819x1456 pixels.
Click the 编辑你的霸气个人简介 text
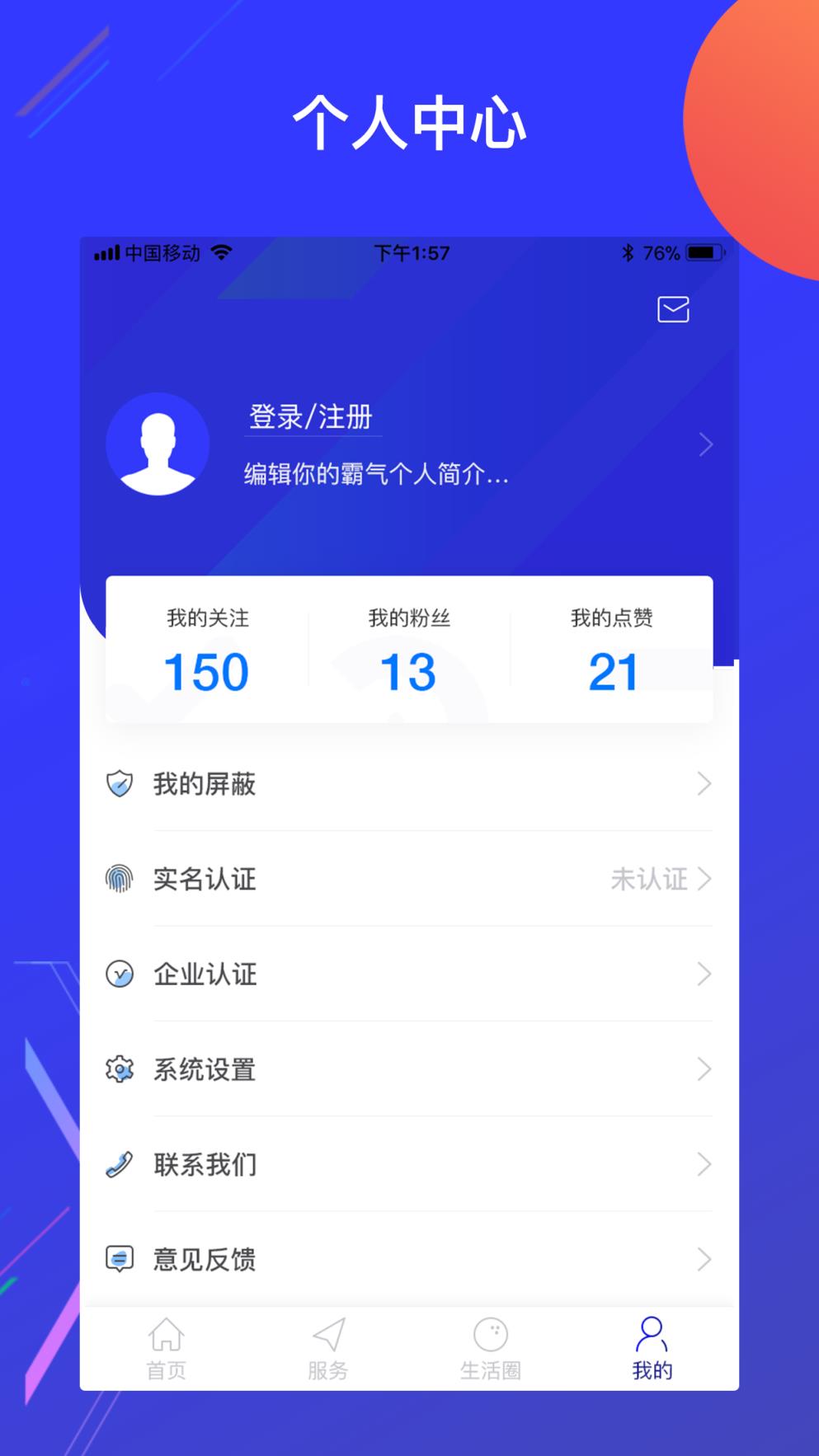tap(377, 472)
